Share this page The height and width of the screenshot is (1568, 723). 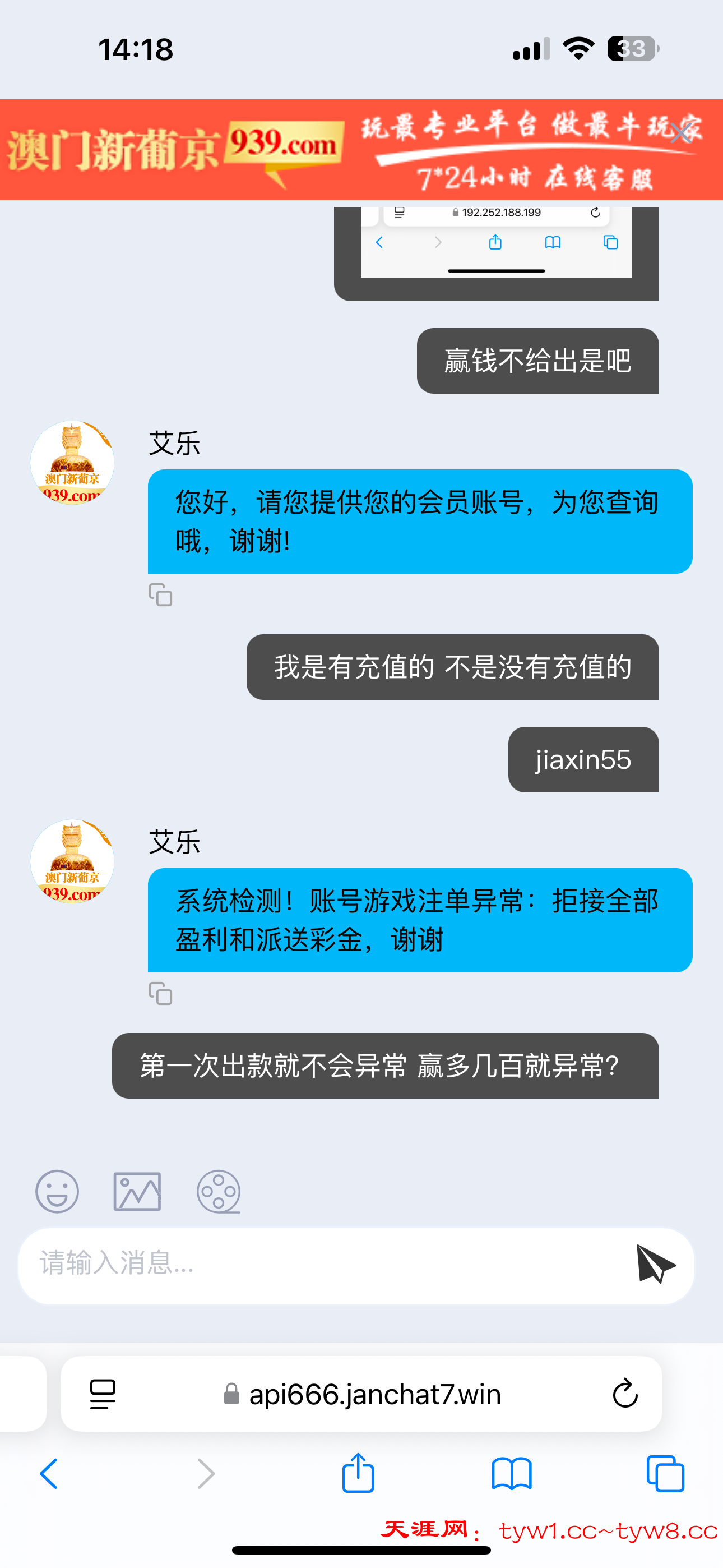[358, 1473]
